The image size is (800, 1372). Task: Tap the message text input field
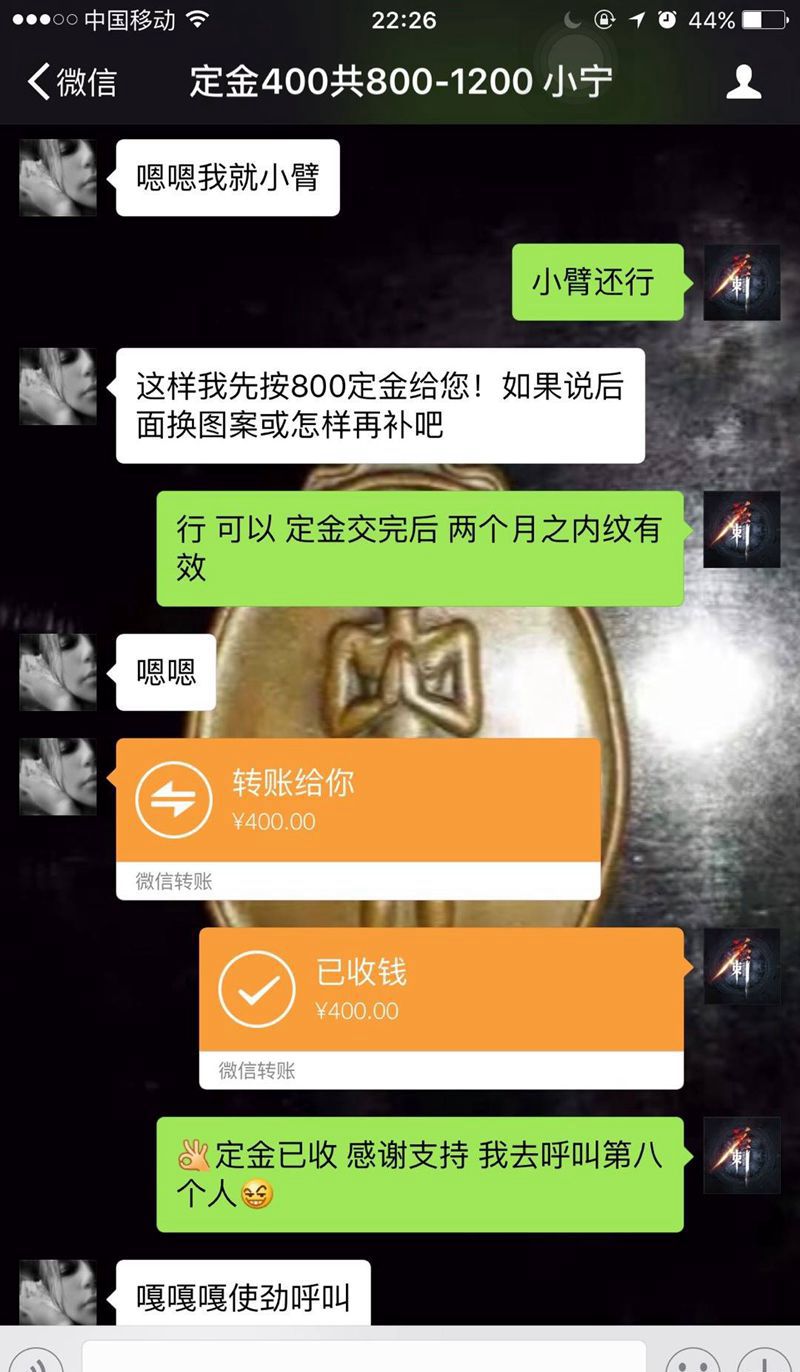364,1358
